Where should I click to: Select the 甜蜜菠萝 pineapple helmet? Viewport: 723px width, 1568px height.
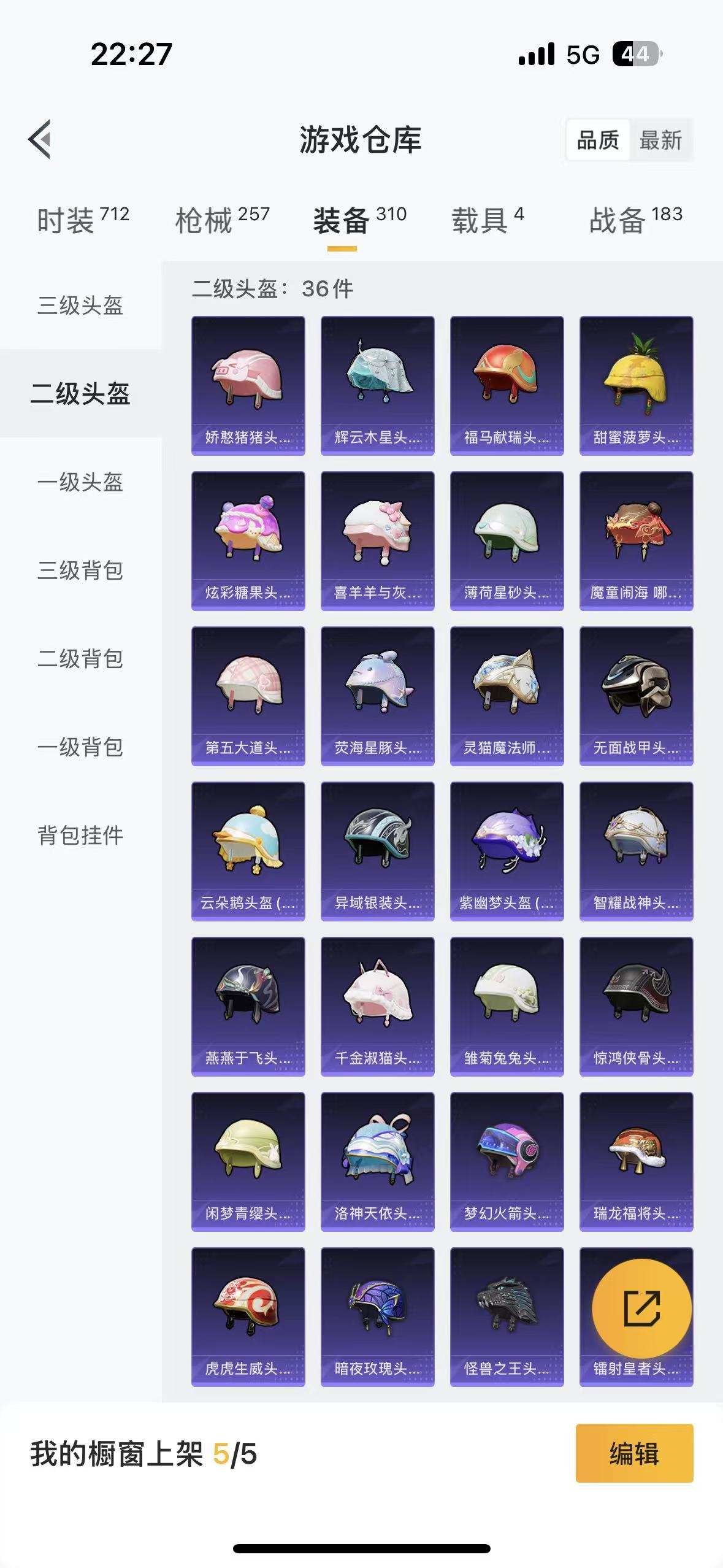click(x=637, y=385)
